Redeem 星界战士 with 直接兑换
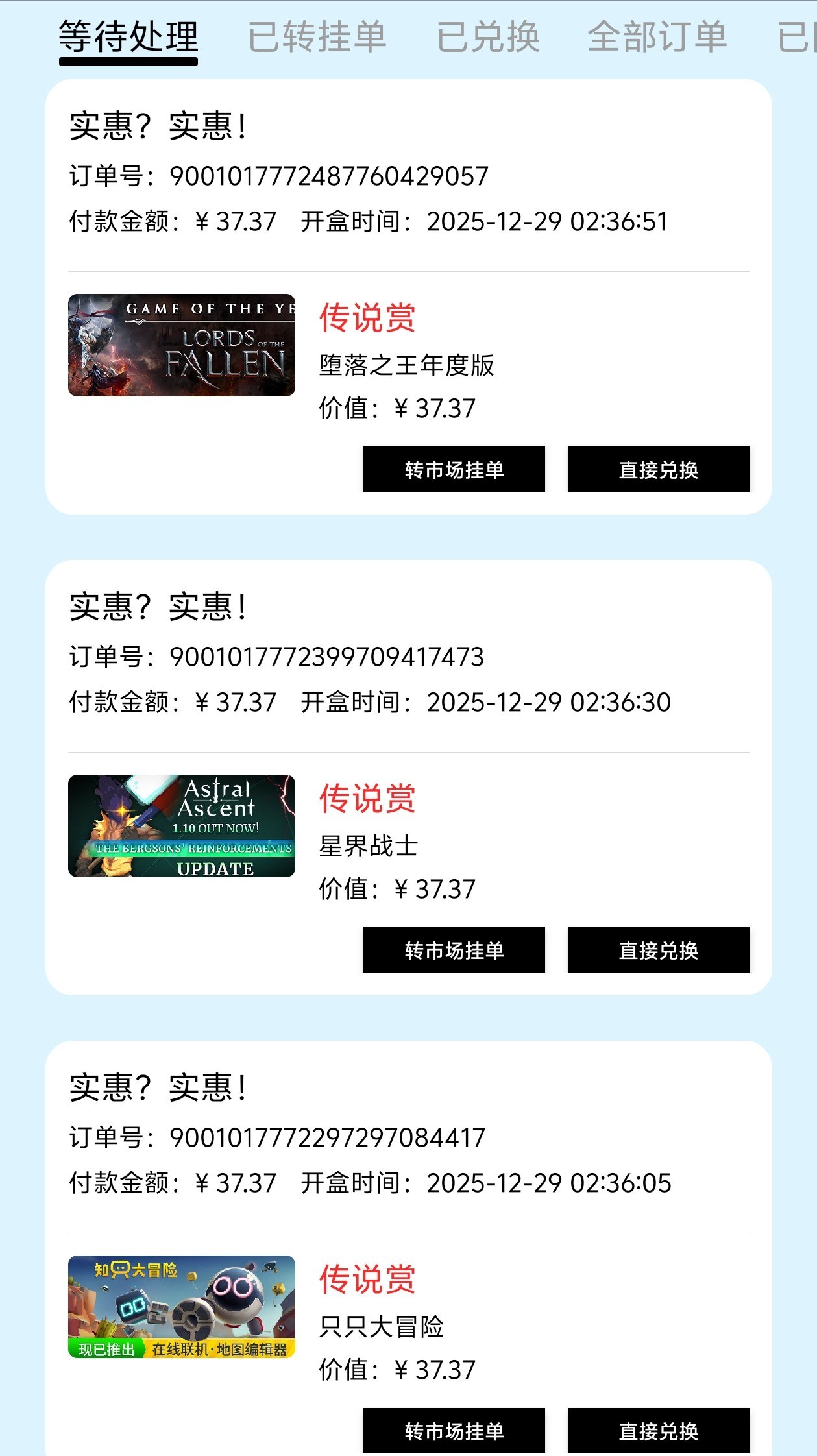The height and width of the screenshot is (1456, 817). 658,950
